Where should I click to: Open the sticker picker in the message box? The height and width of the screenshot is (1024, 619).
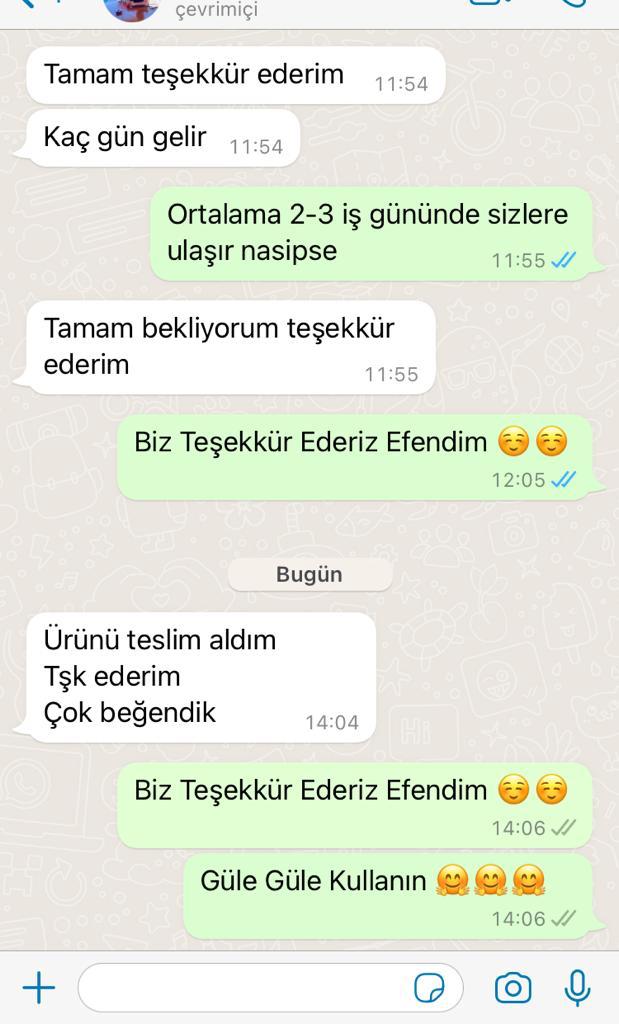coord(430,987)
